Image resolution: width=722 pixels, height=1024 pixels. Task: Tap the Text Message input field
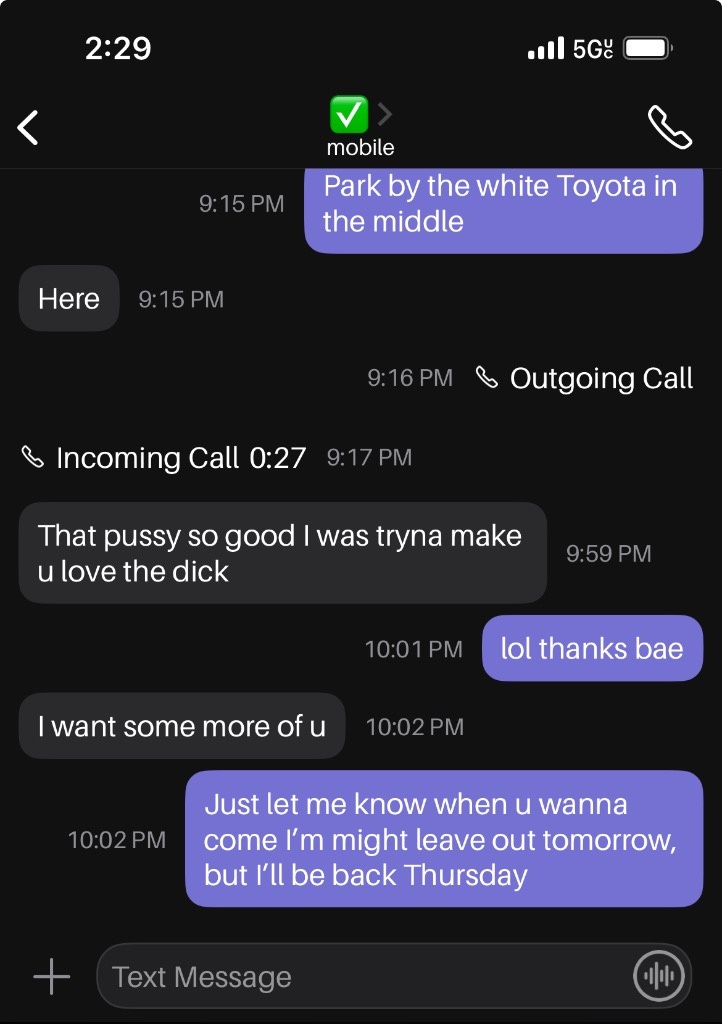point(360,976)
